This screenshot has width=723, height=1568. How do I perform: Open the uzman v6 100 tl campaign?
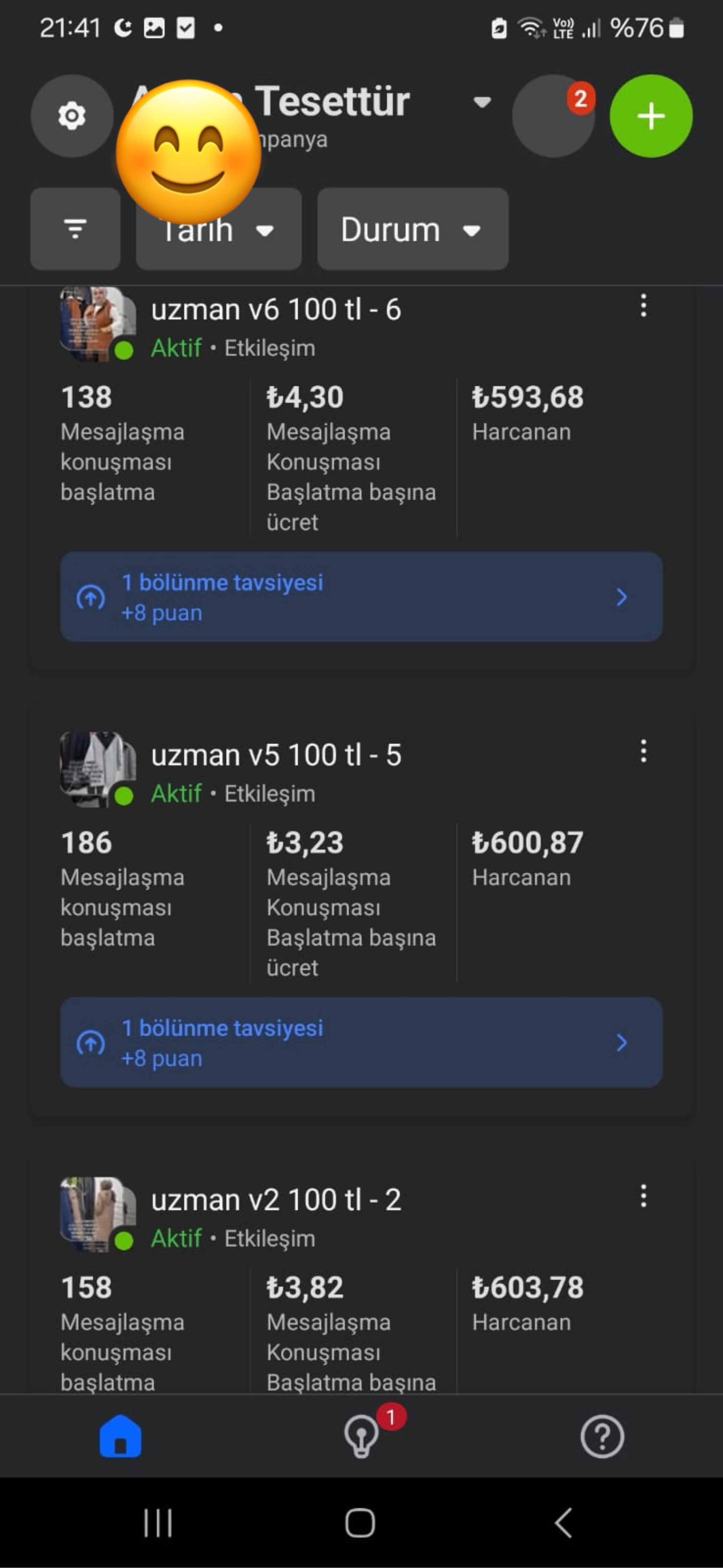coord(276,310)
